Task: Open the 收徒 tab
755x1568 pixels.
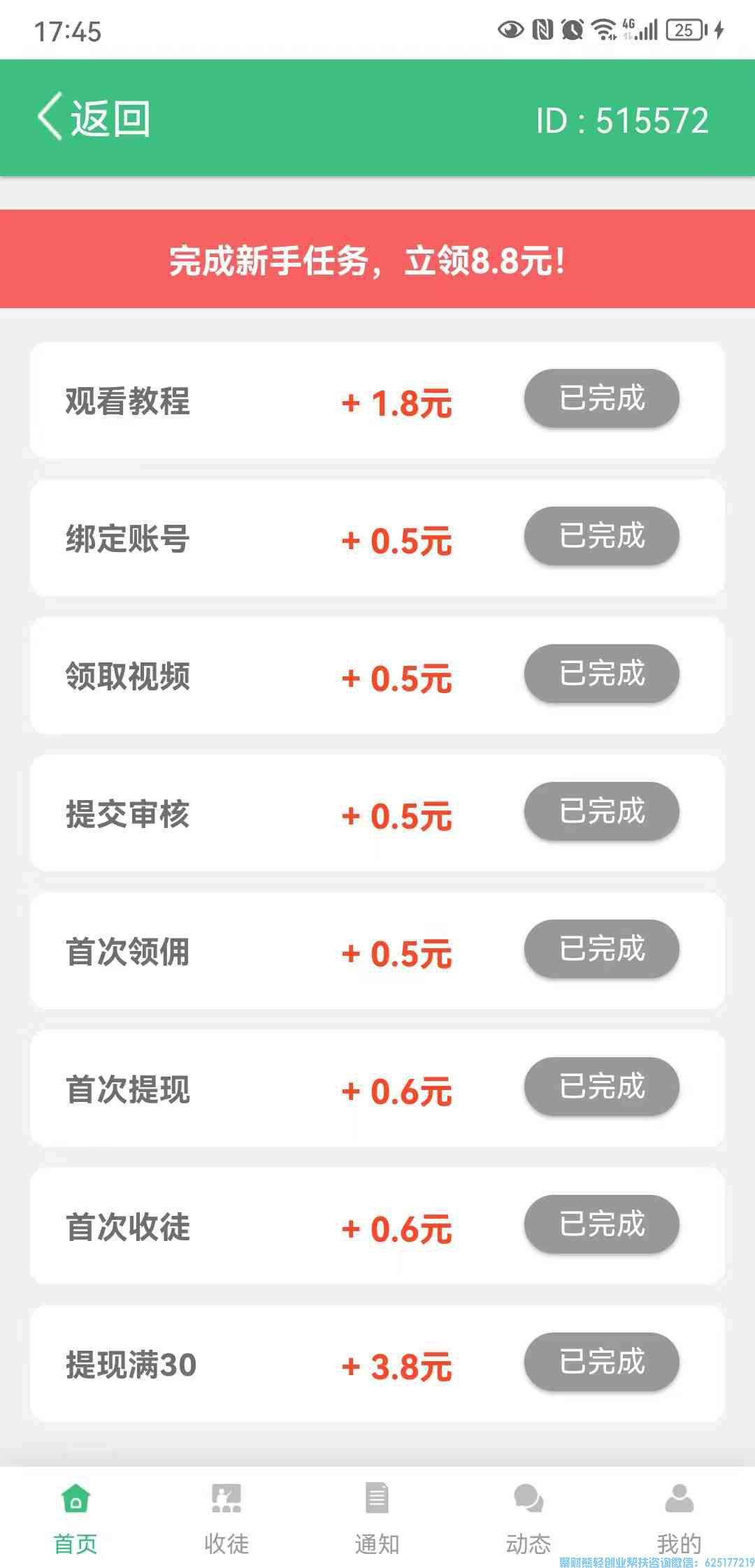Action: 226,1516
